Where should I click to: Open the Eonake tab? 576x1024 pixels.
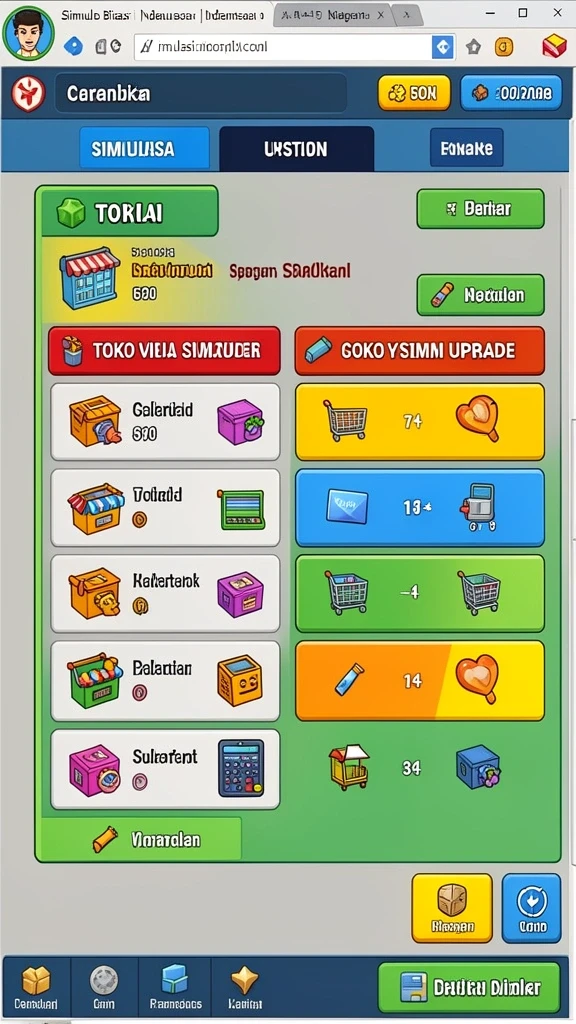(466, 148)
